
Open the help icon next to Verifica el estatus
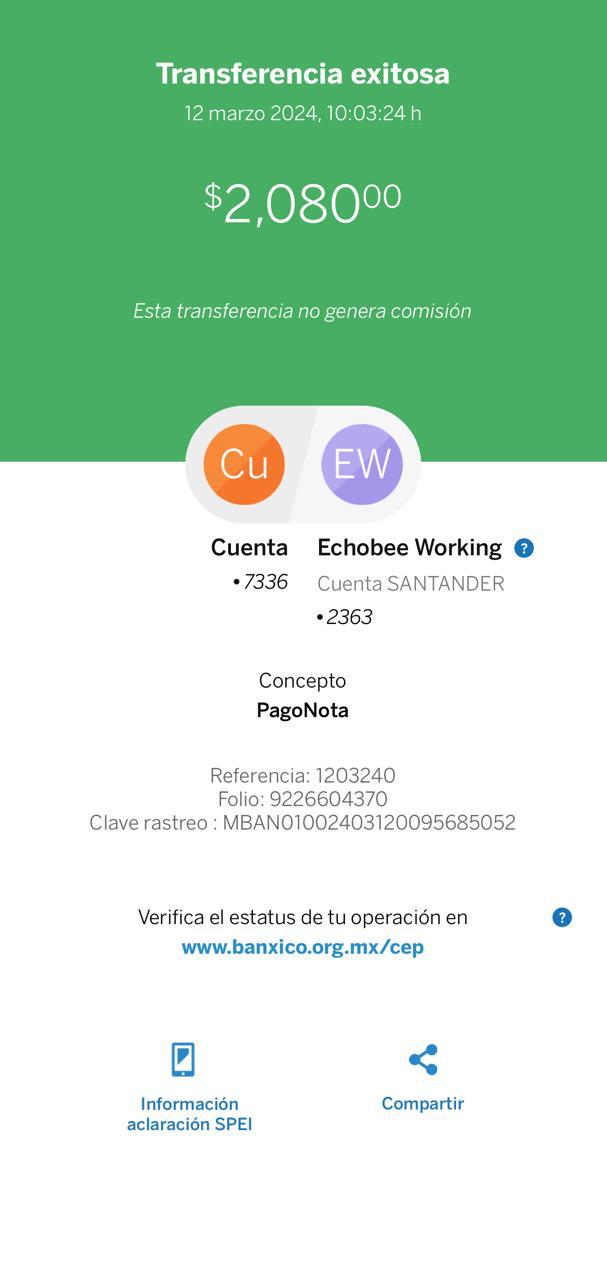click(562, 917)
